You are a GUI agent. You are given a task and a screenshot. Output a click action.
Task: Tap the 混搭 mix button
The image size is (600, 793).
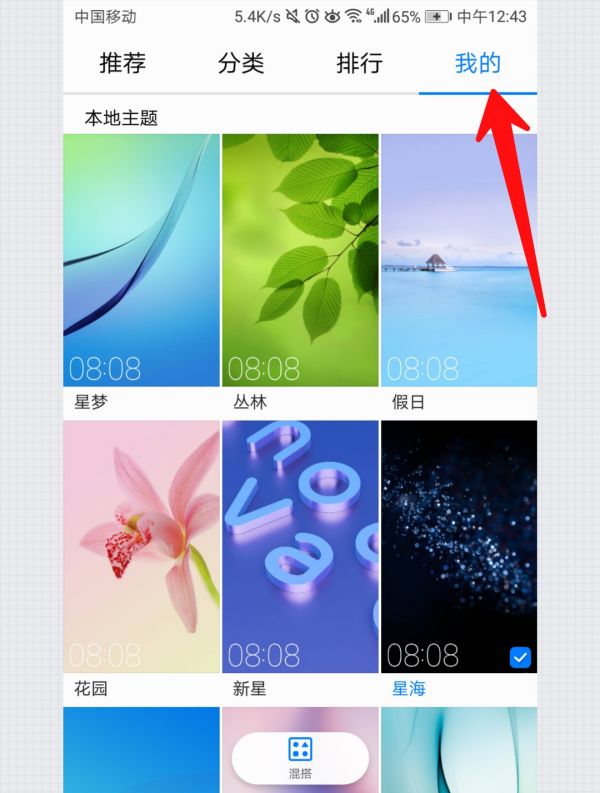(x=300, y=758)
